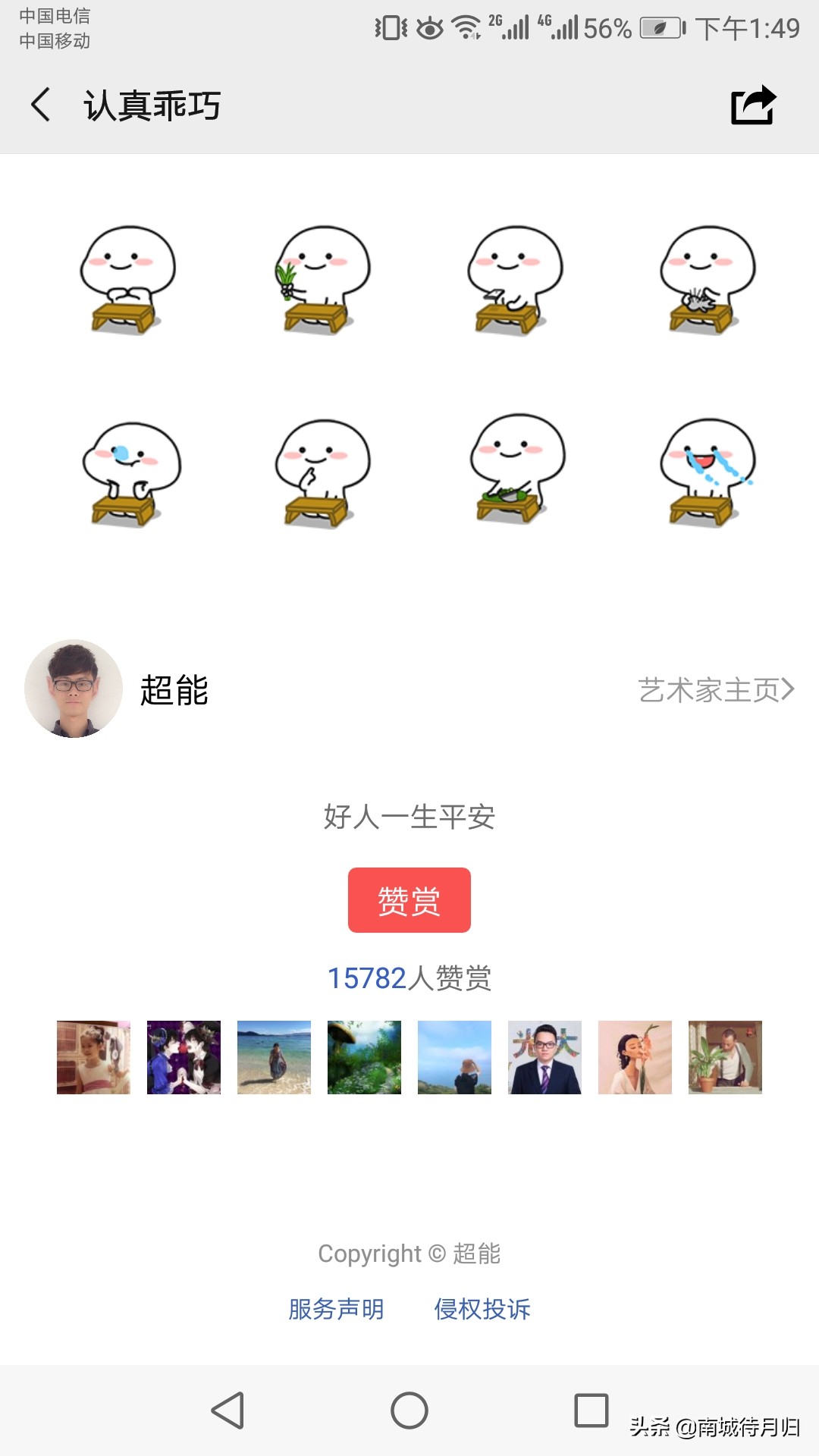Open the 服务声明 link
The image size is (819, 1456).
point(336,1308)
